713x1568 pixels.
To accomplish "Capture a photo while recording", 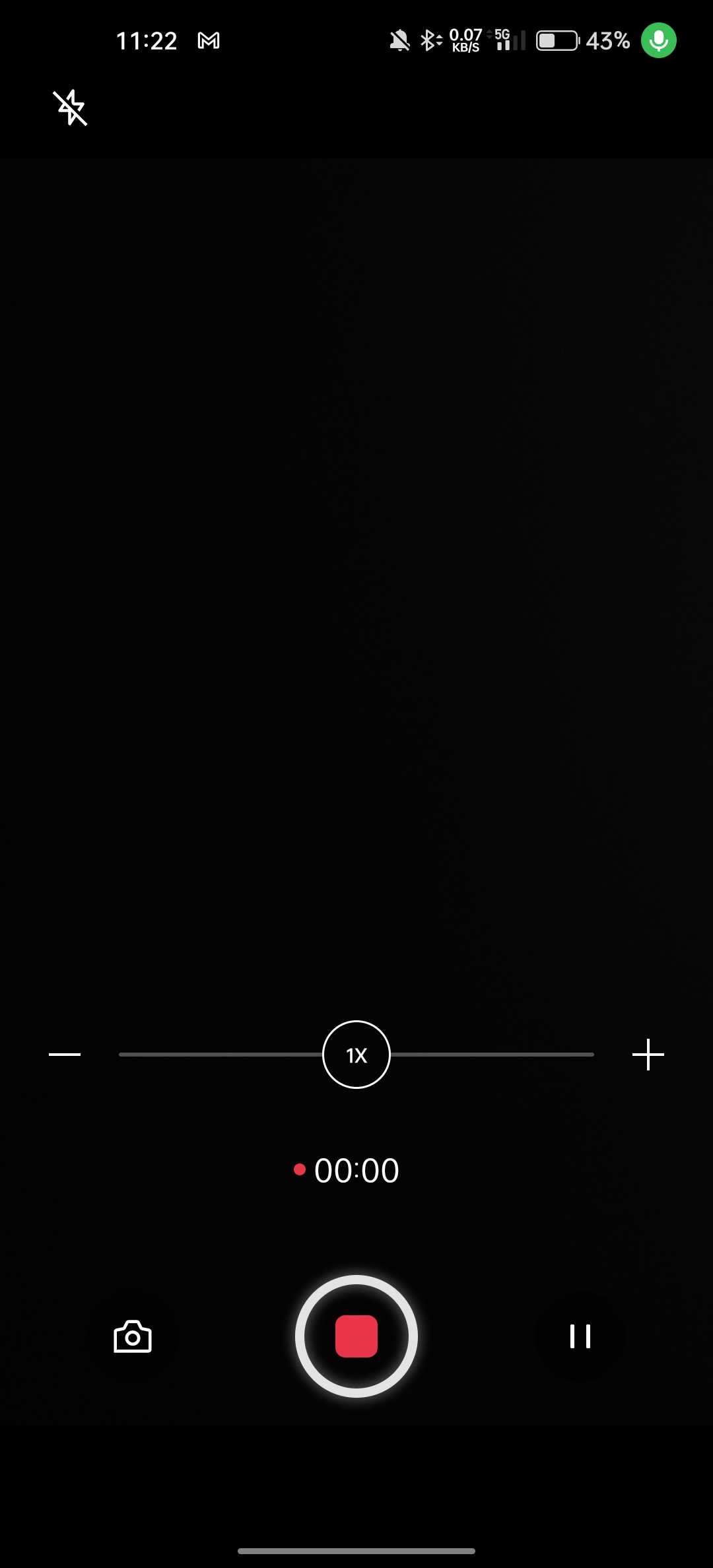I will 133,1337.
